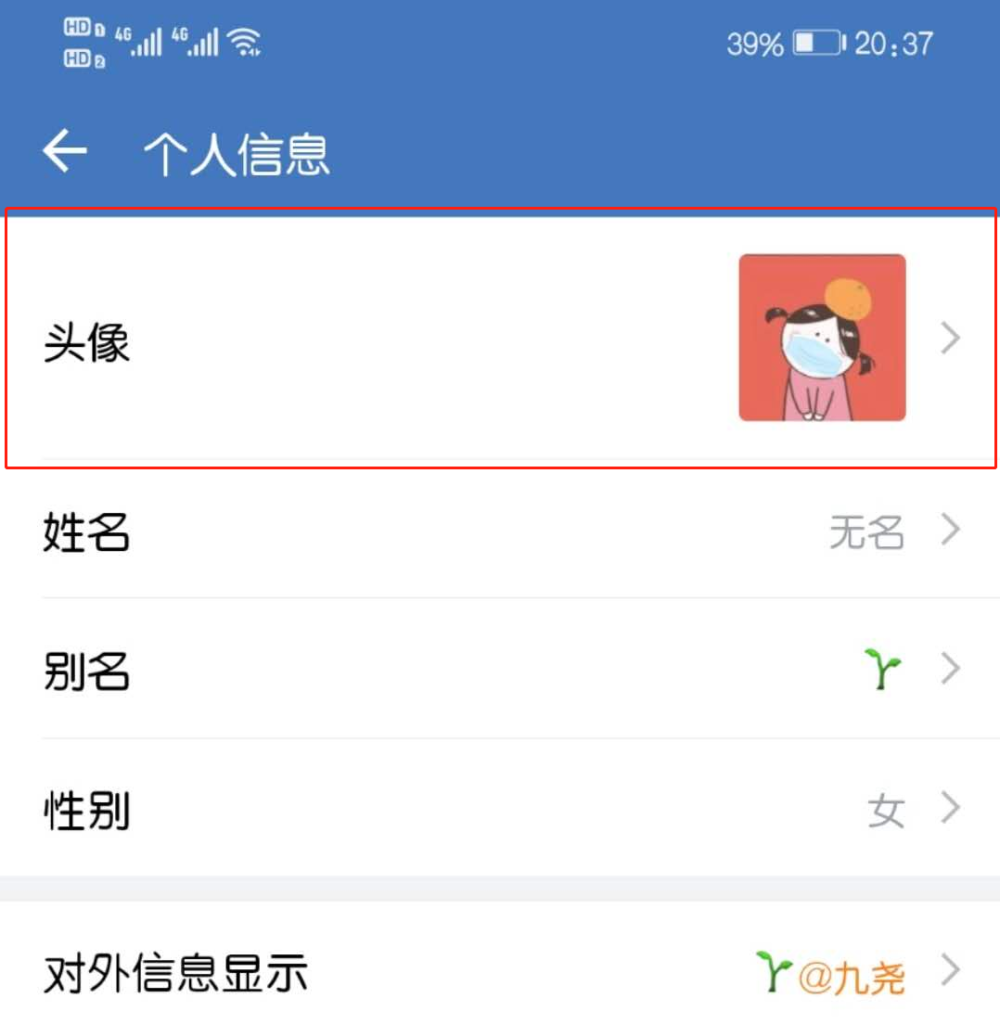1000x1024 pixels.
Task: Open the 别名 alias row
Action: click(x=500, y=670)
